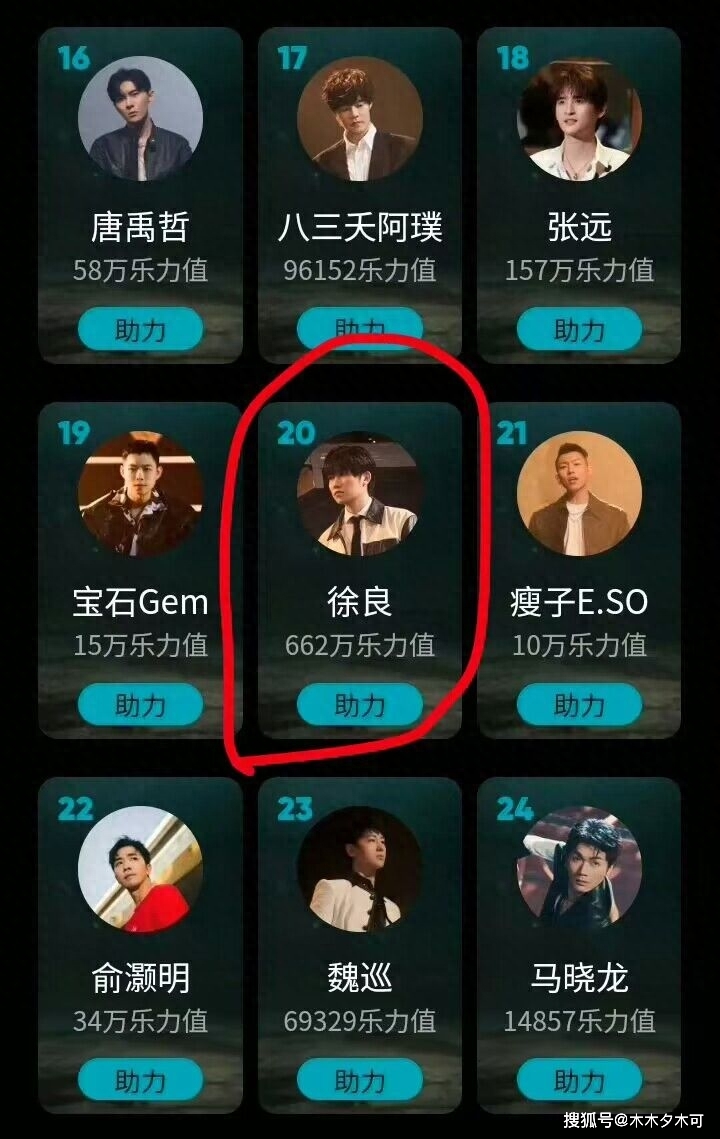
Task: Support 宝石Gem via 助力 button
Action: 140,705
